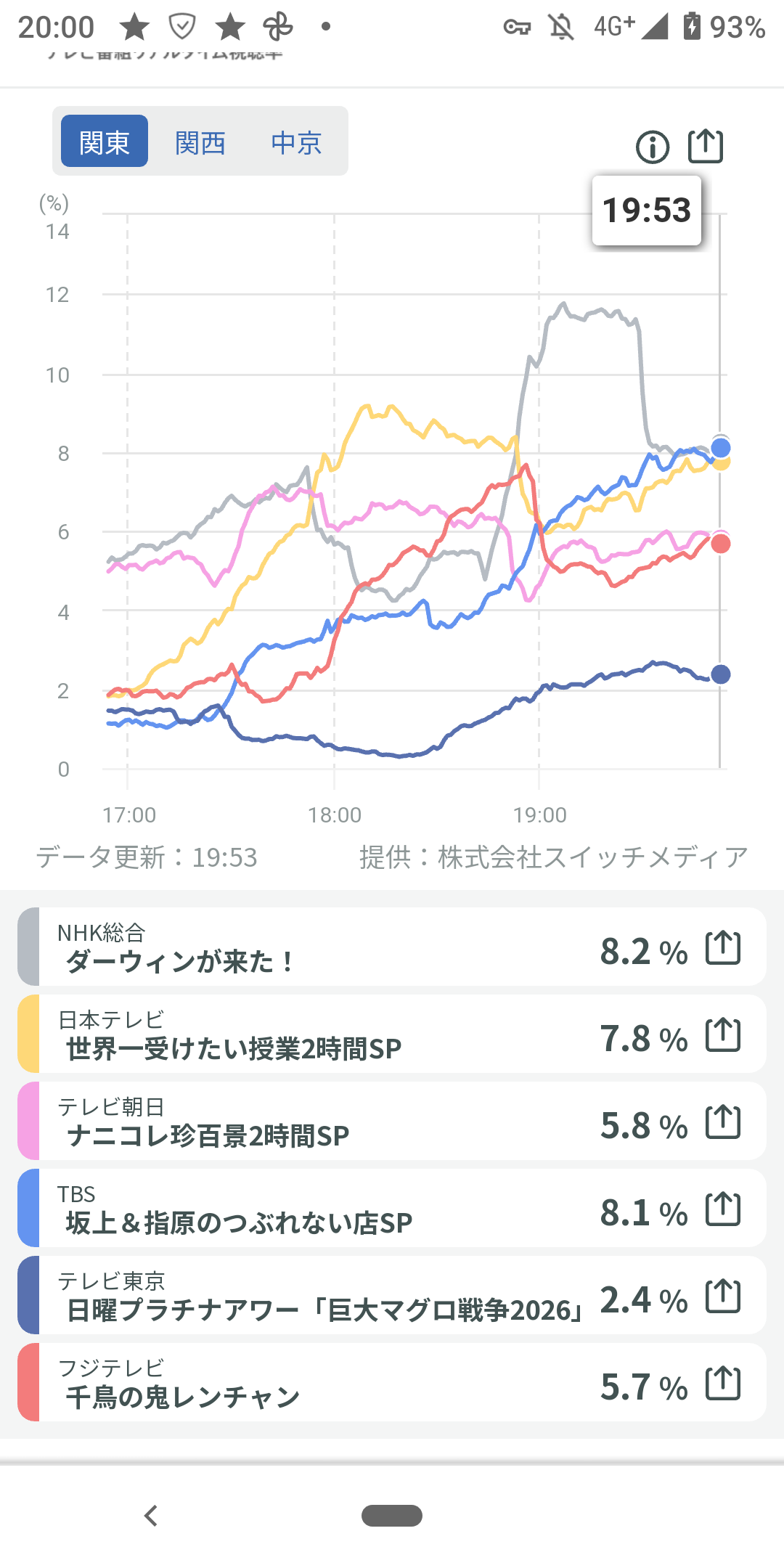Image resolution: width=784 pixels, height=1568 pixels.
Task: Share the TBS 坂上＆指原のつぶれない店SP rating
Action: [x=723, y=1209]
